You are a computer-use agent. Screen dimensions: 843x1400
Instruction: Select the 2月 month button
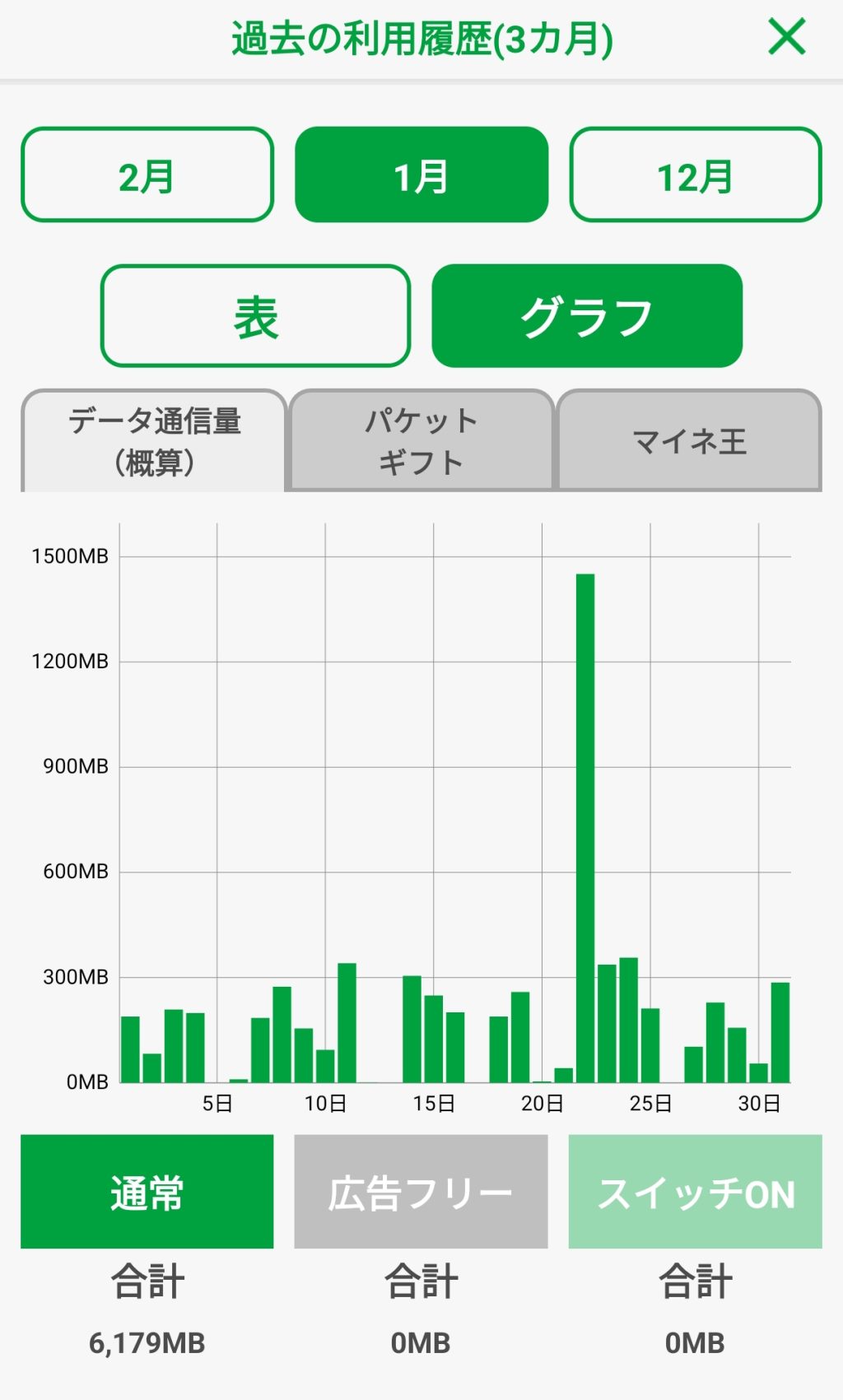pyautogui.click(x=147, y=175)
